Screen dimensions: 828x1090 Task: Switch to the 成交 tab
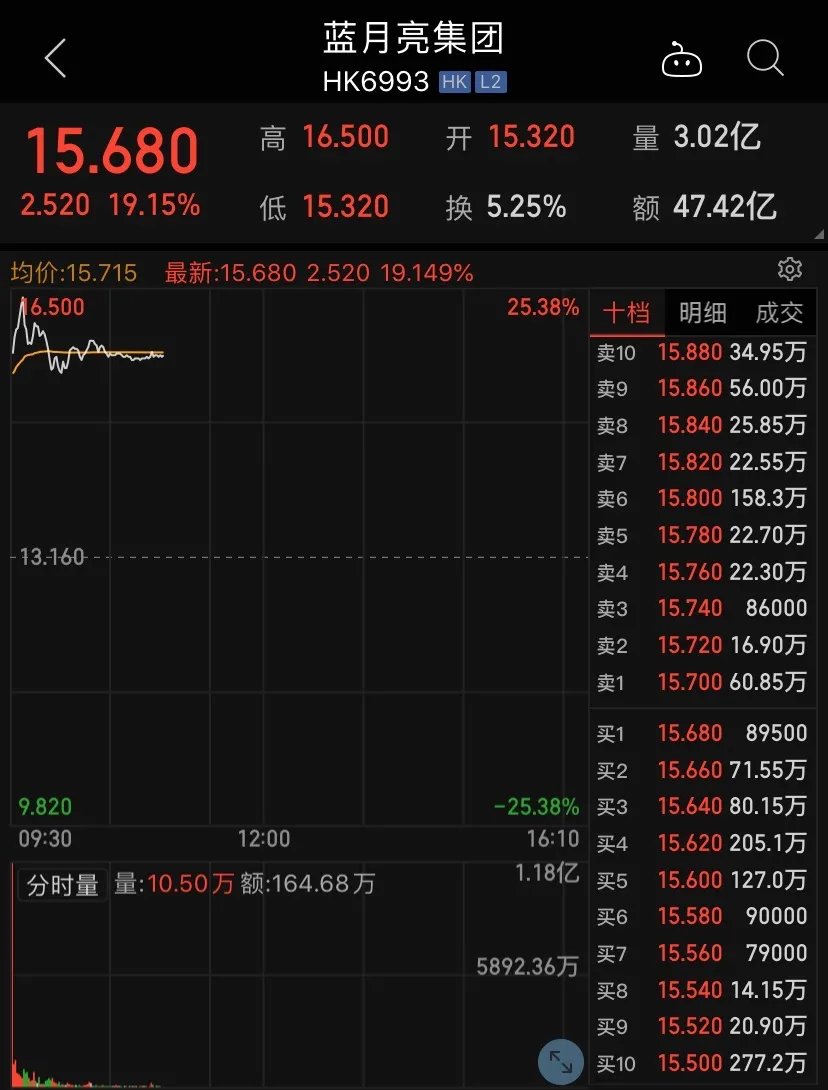779,313
